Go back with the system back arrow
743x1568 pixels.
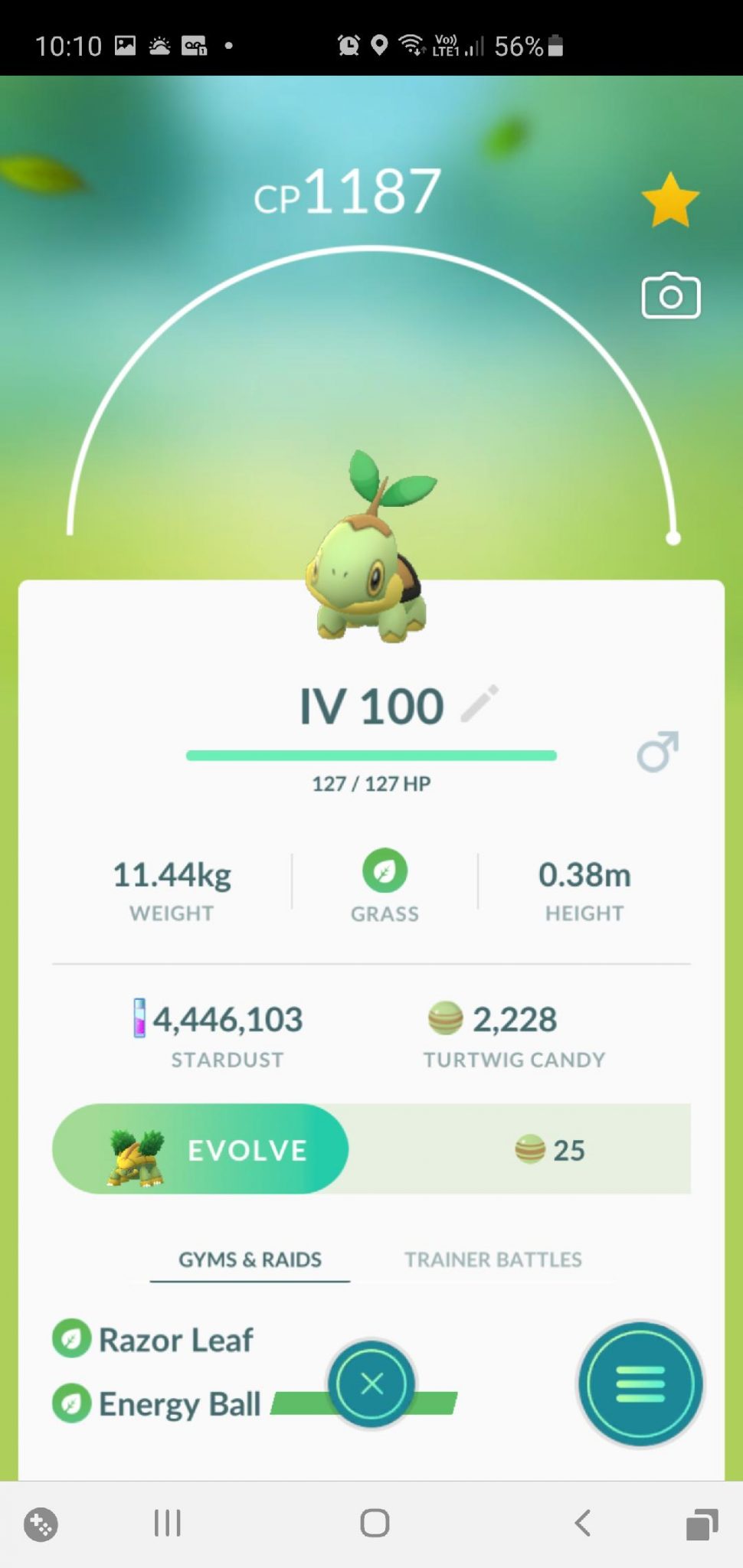(582, 1523)
